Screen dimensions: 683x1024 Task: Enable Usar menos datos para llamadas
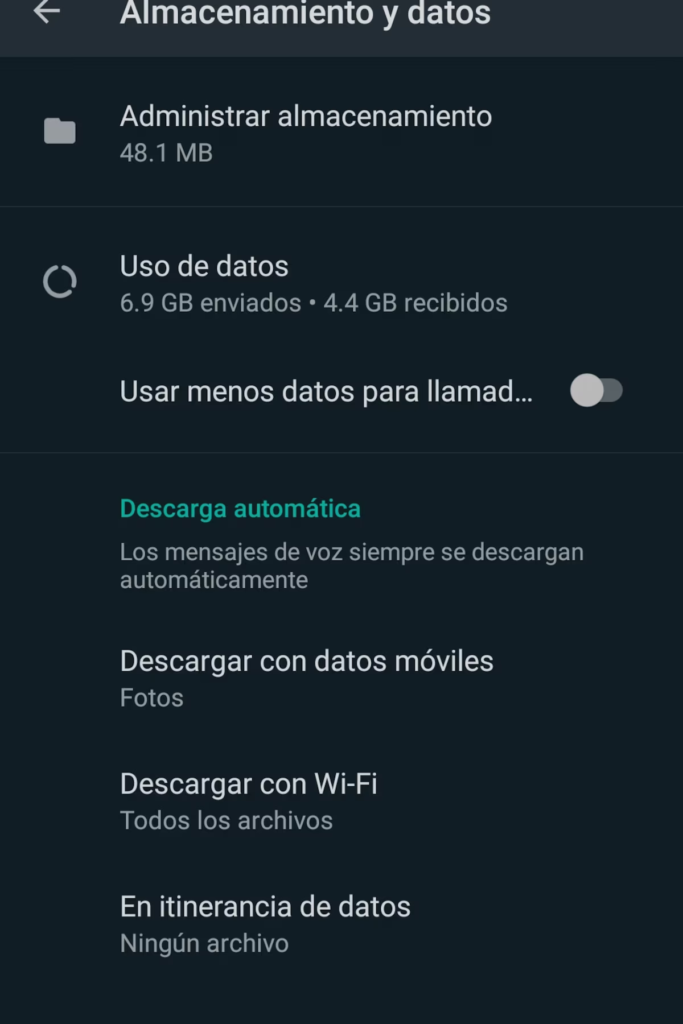pos(596,391)
